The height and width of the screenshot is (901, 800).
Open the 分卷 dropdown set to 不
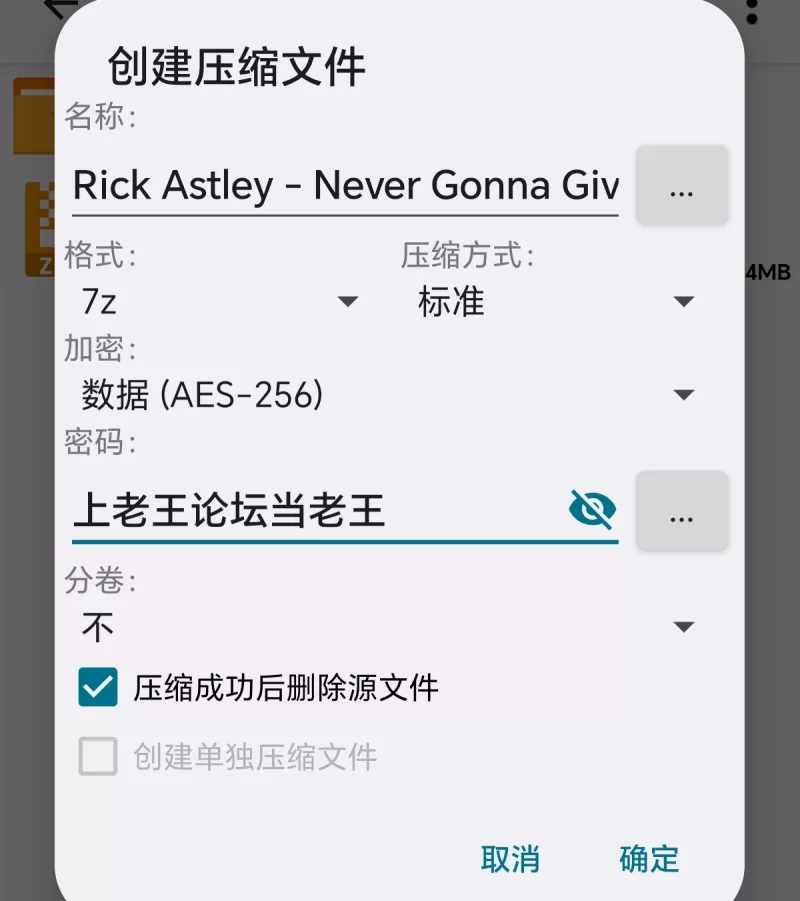click(x=387, y=627)
